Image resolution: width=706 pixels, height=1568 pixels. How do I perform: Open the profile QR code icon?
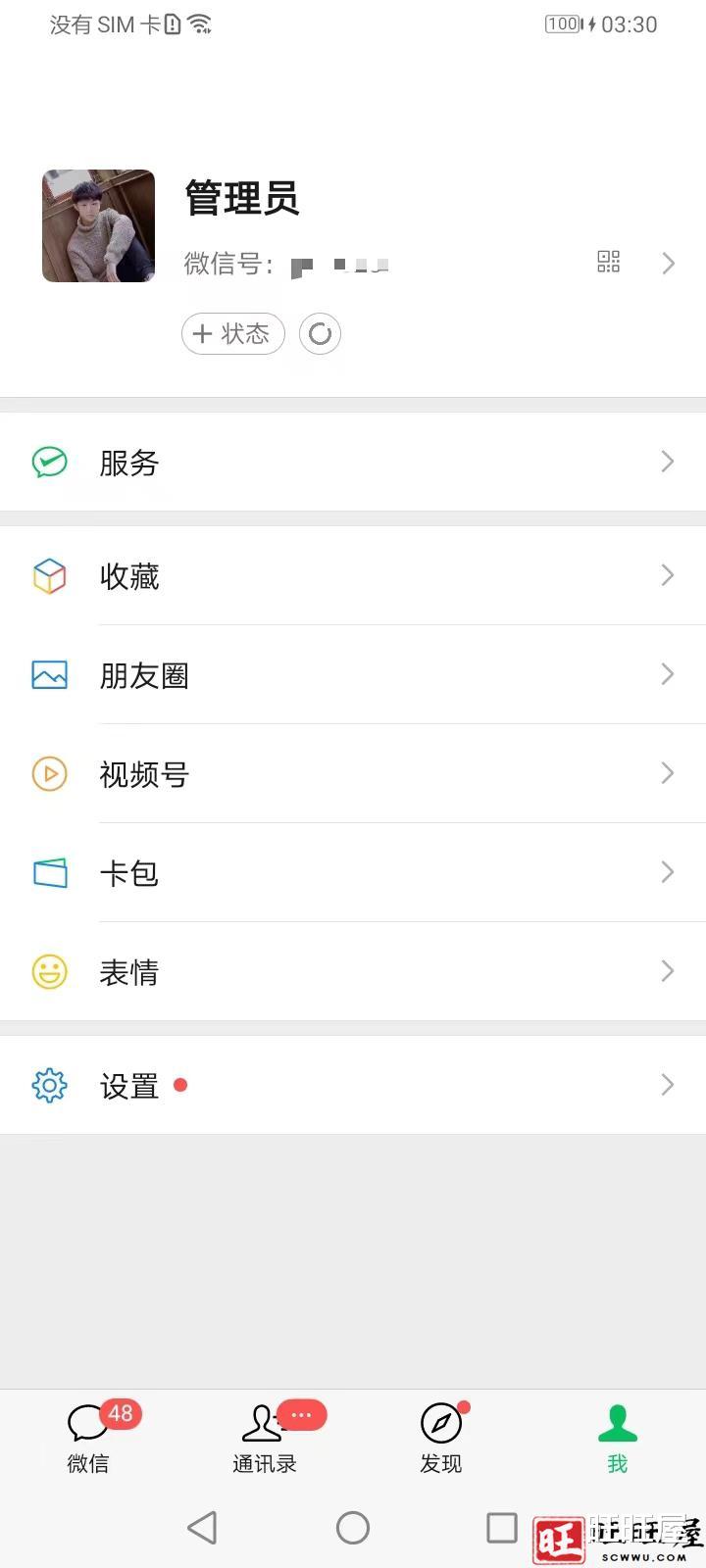(x=608, y=262)
